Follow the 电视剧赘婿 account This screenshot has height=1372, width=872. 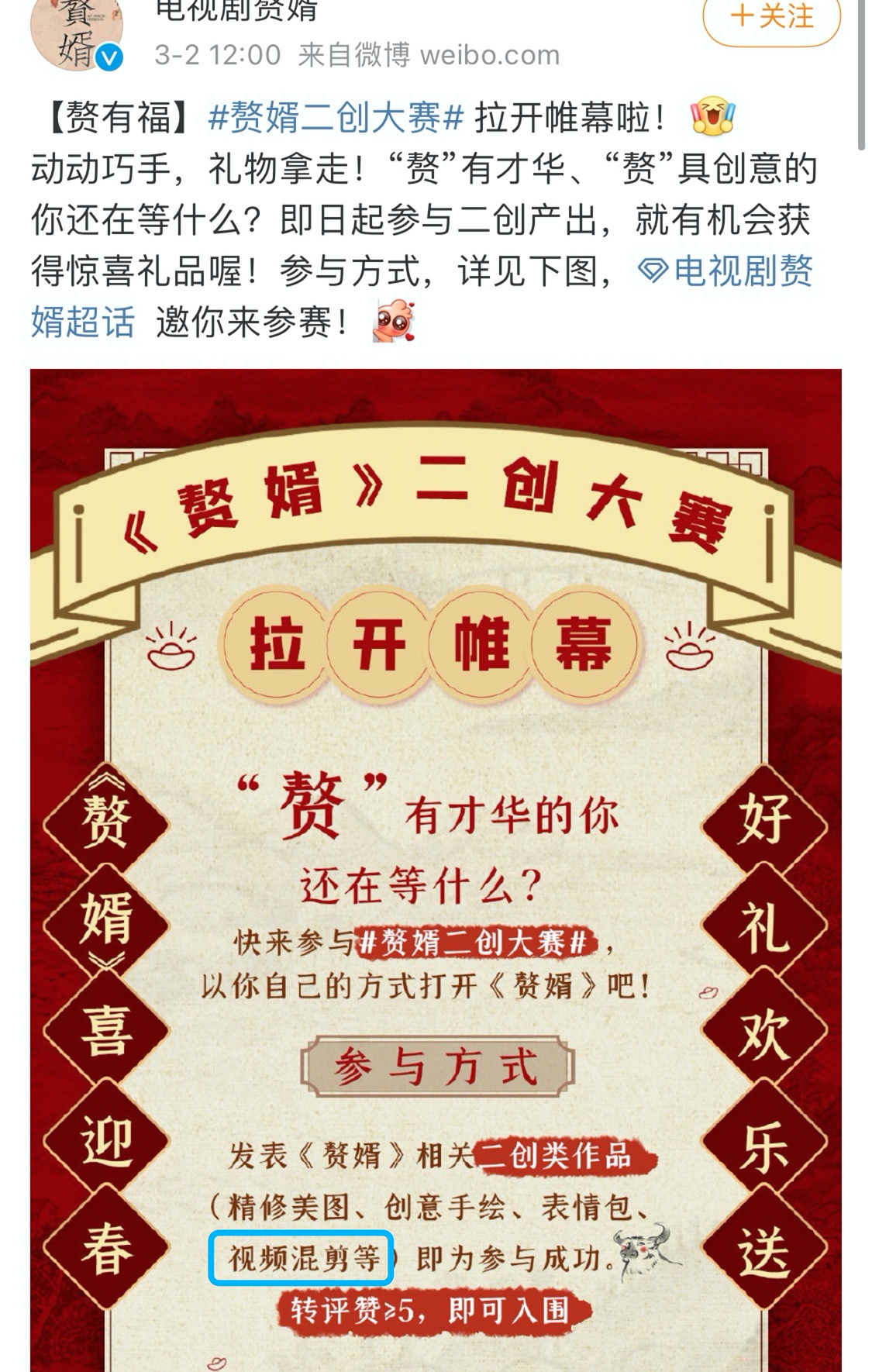click(x=770, y=17)
